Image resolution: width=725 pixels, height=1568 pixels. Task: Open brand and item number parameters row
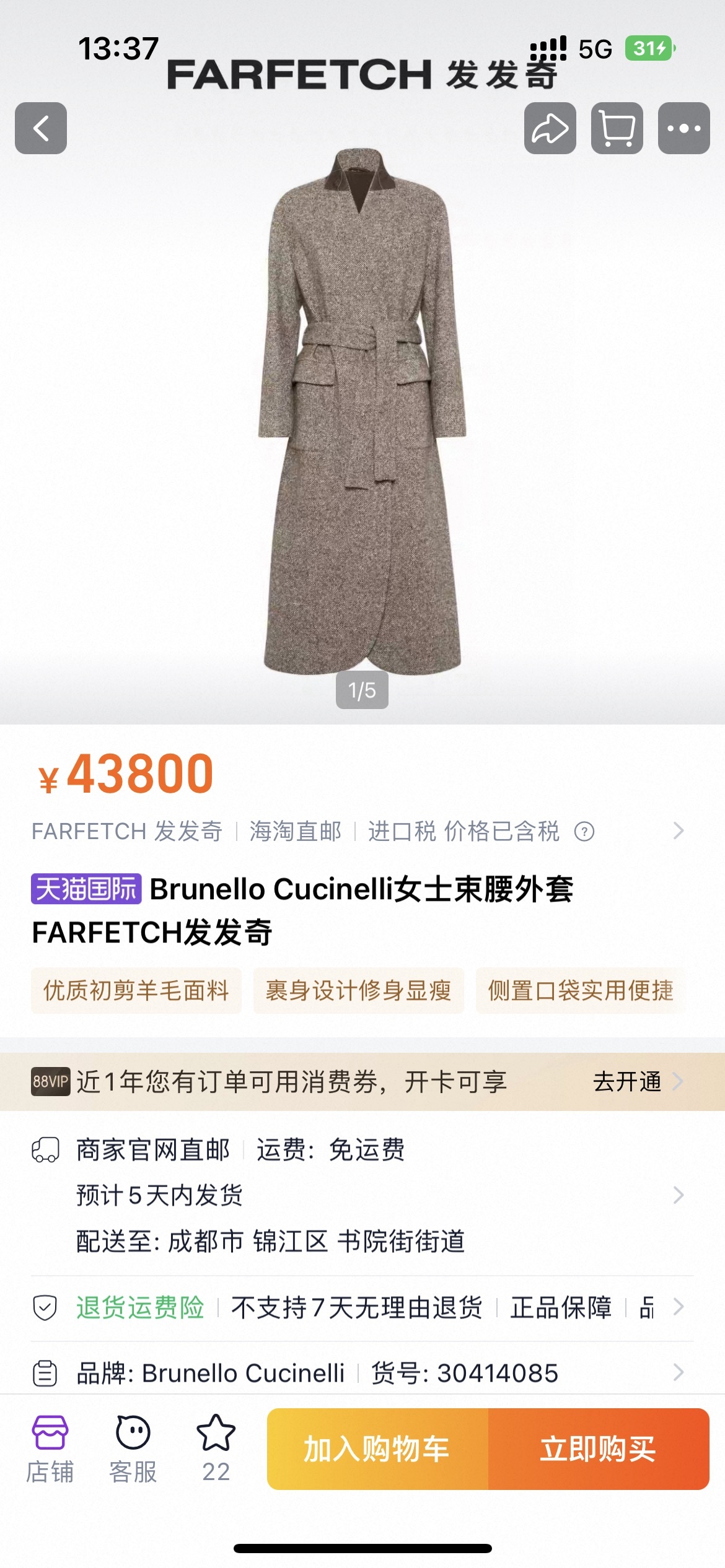(x=678, y=1373)
